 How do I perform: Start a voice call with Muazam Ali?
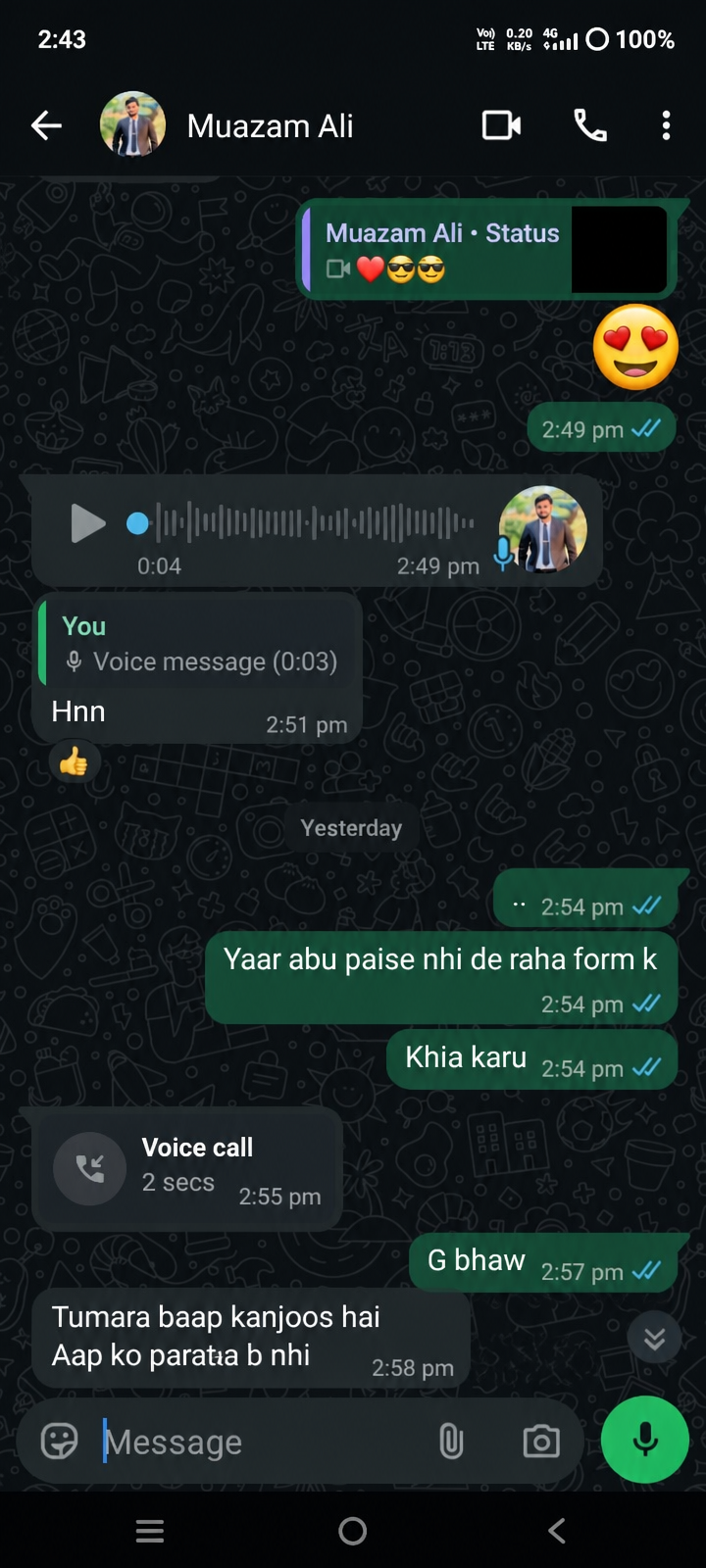click(589, 125)
